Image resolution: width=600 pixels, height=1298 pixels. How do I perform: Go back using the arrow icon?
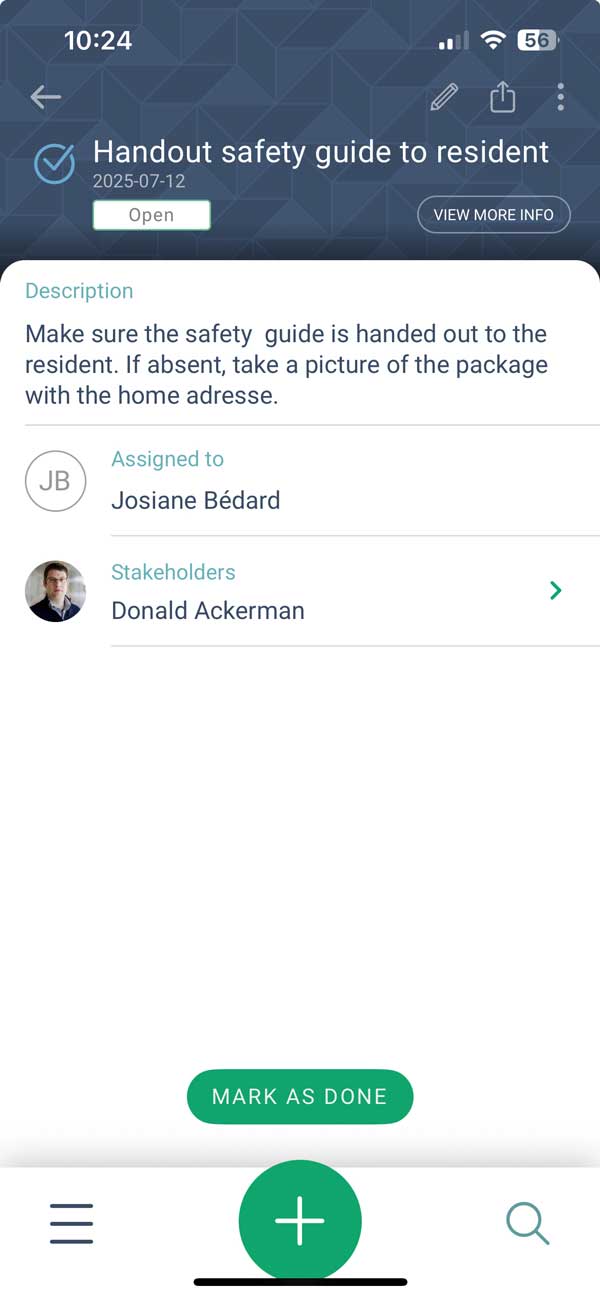coord(46,97)
